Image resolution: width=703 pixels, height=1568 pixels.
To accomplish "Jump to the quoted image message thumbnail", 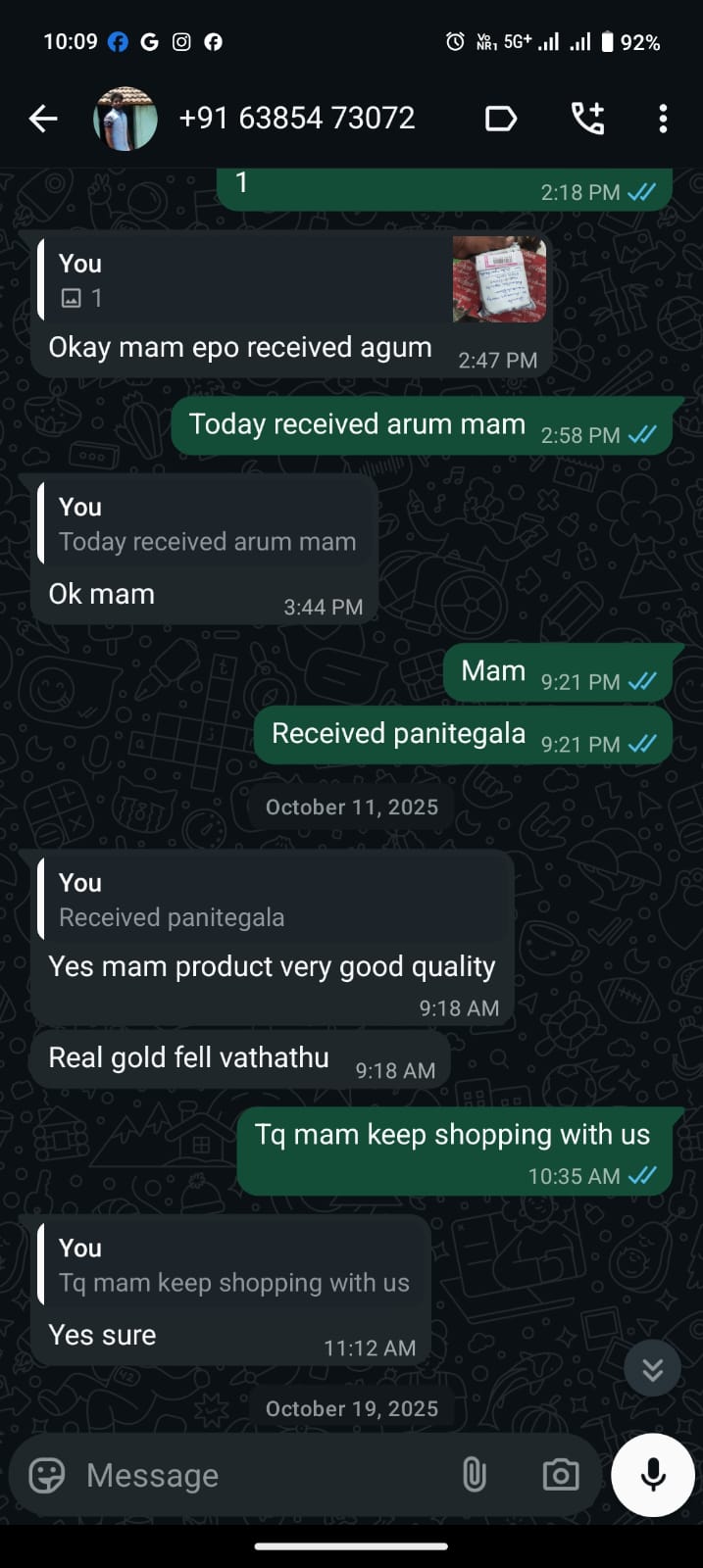I will click(x=498, y=280).
